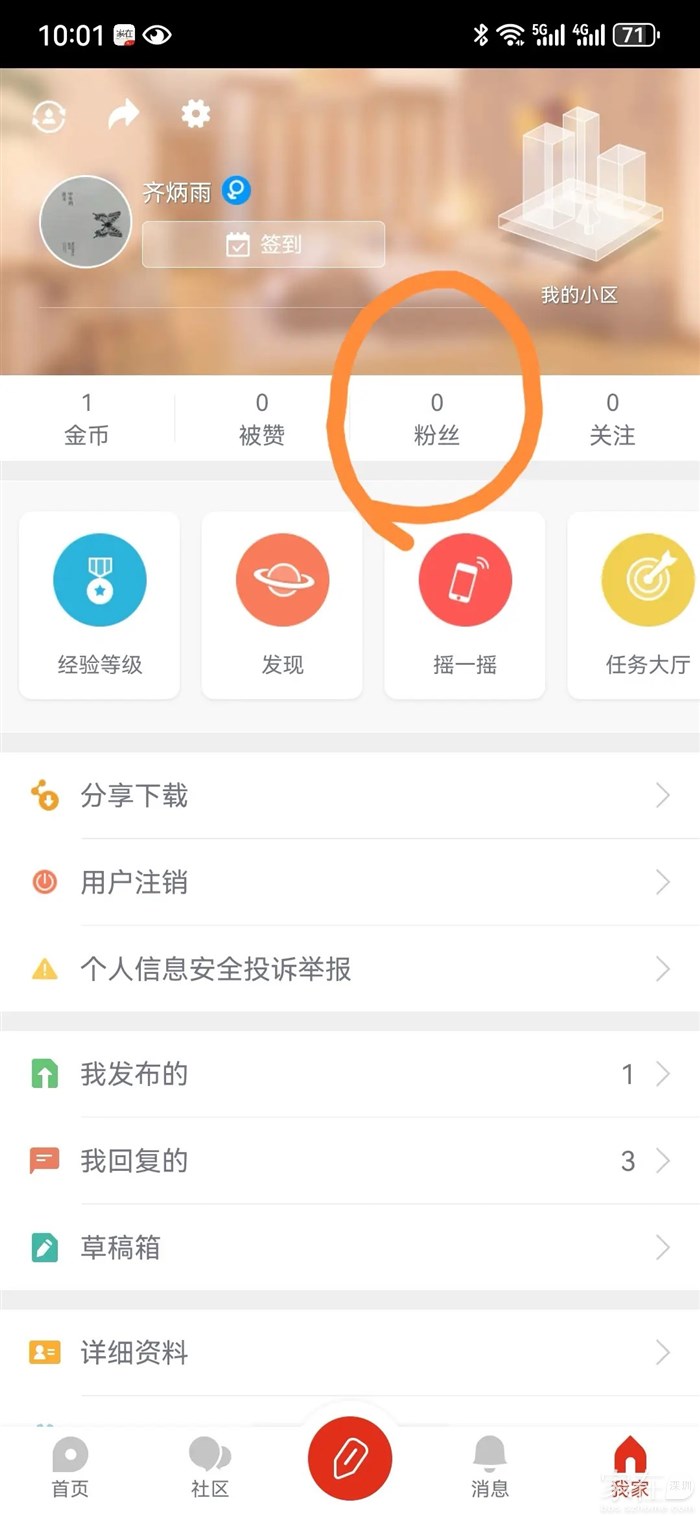Open the 经验等级 card
The image size is (700, 1516).
tap(100, 605)
